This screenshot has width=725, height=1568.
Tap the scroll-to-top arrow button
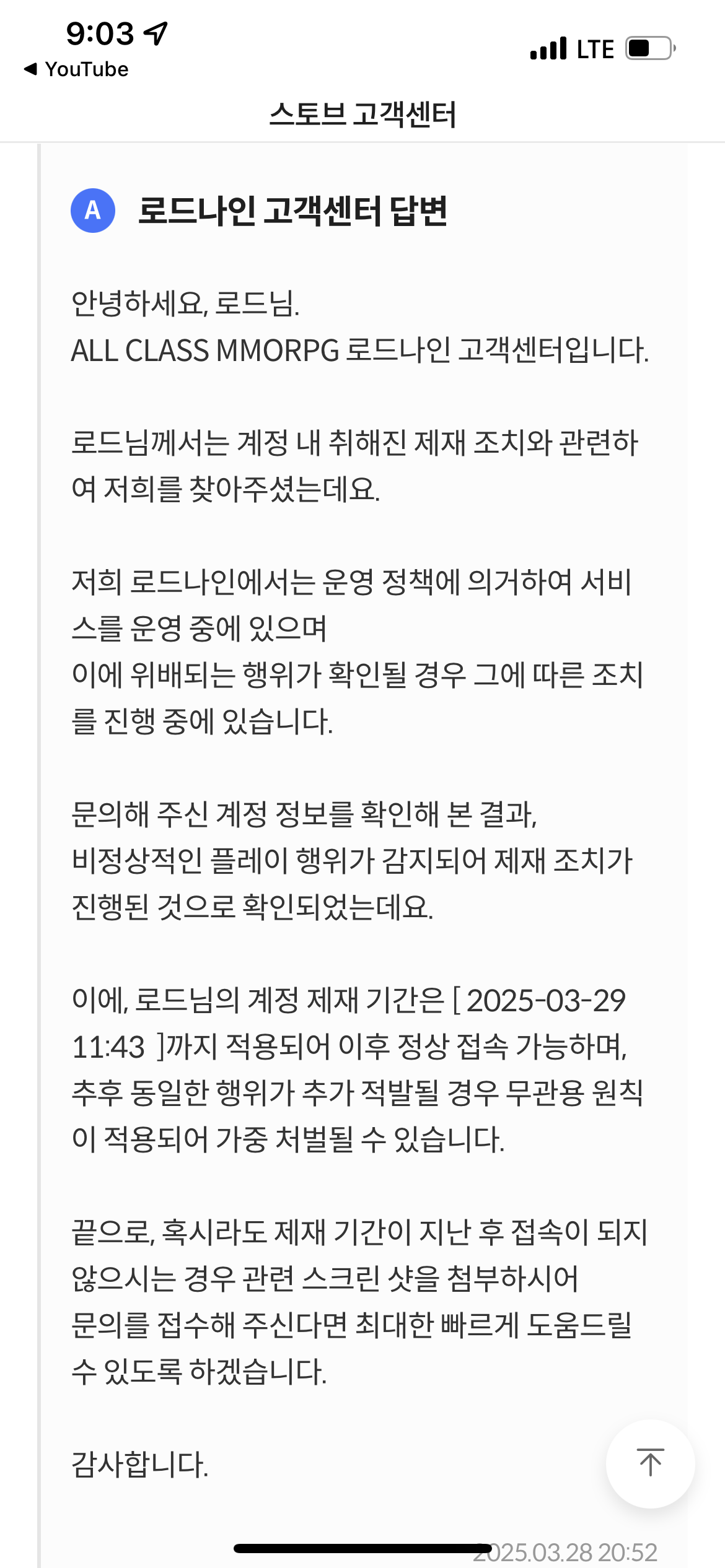(x=650, y=1463)
